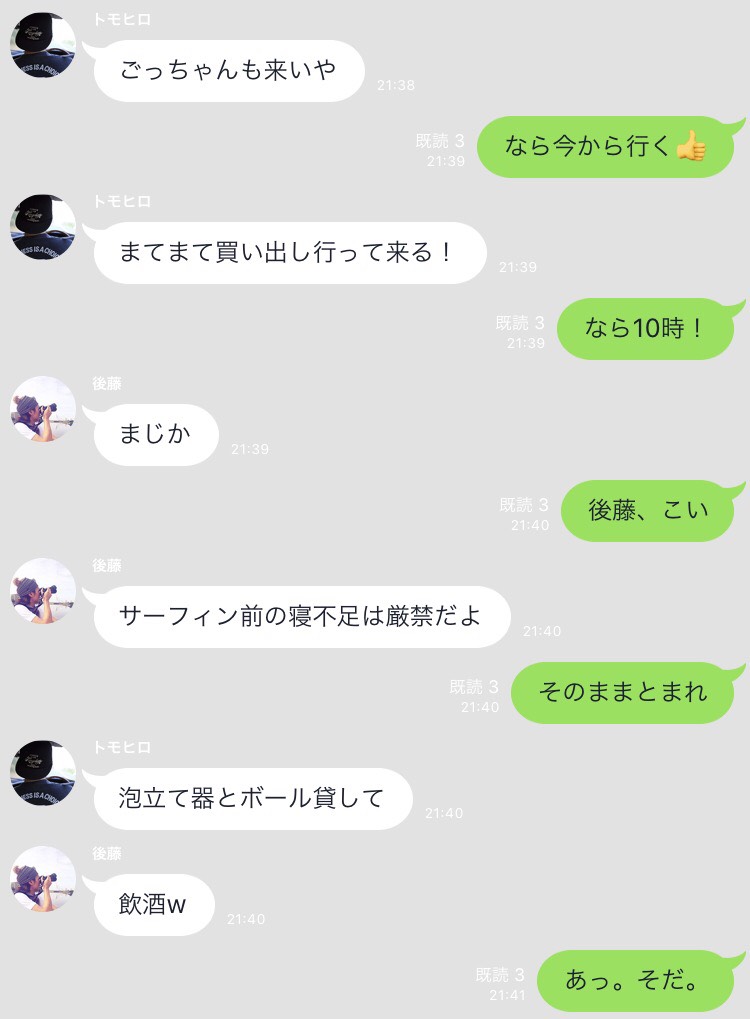This screenshot has height=1019, width=750.
Task: Open 後藤's profile picture beside まじか
Action: [x=43, y=410]
